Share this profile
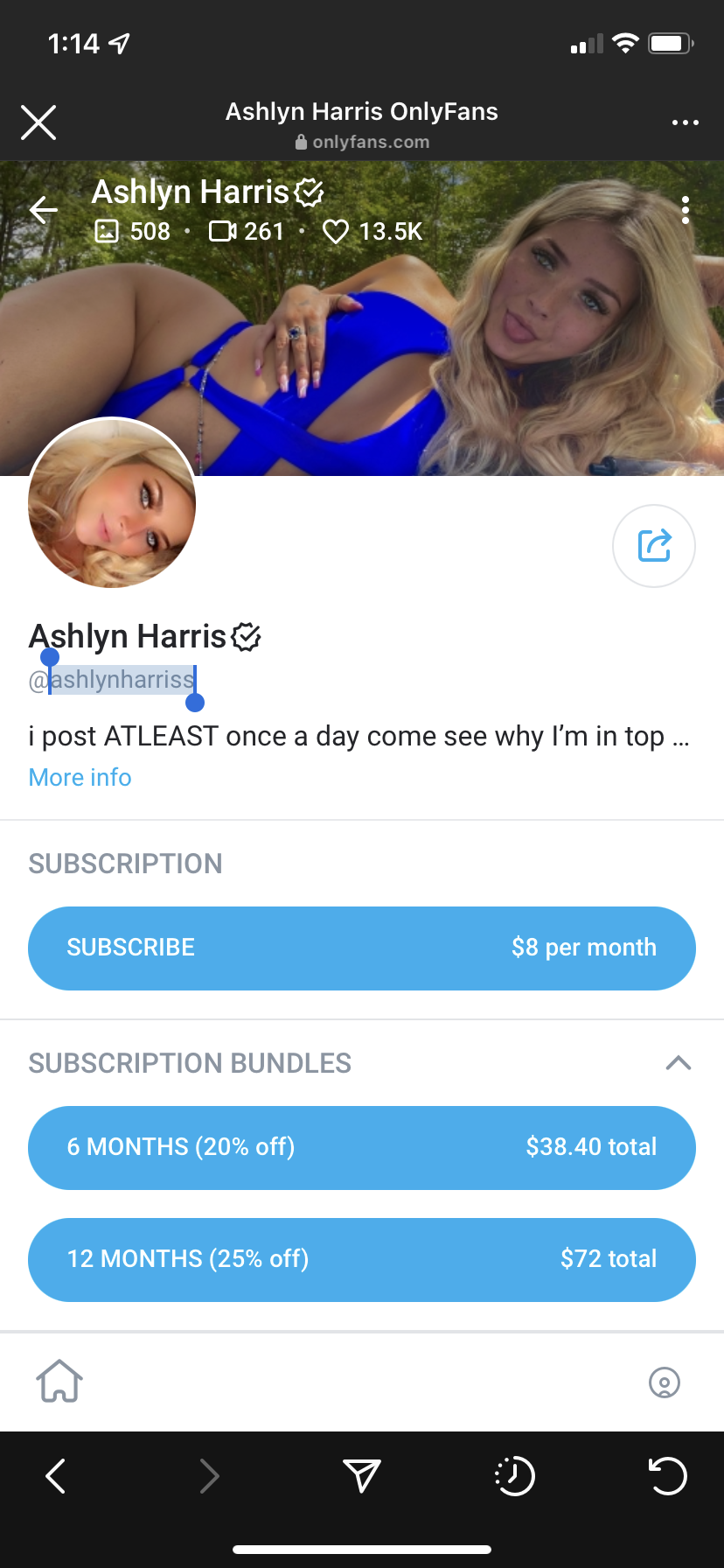Viewport: 724px width, 1568px height. [x=654, y=546]
